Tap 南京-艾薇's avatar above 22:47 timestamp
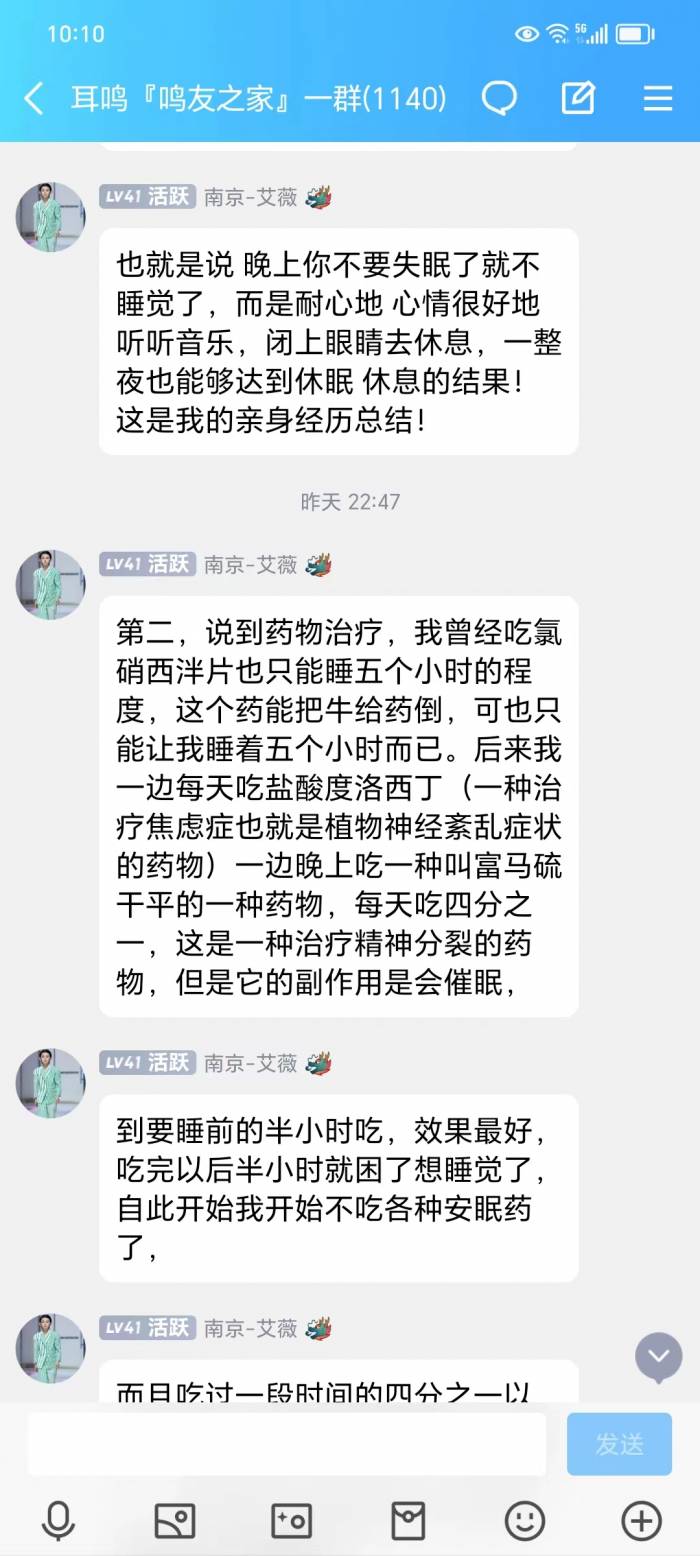700x1556 pixels. click(x=51, y=216)
